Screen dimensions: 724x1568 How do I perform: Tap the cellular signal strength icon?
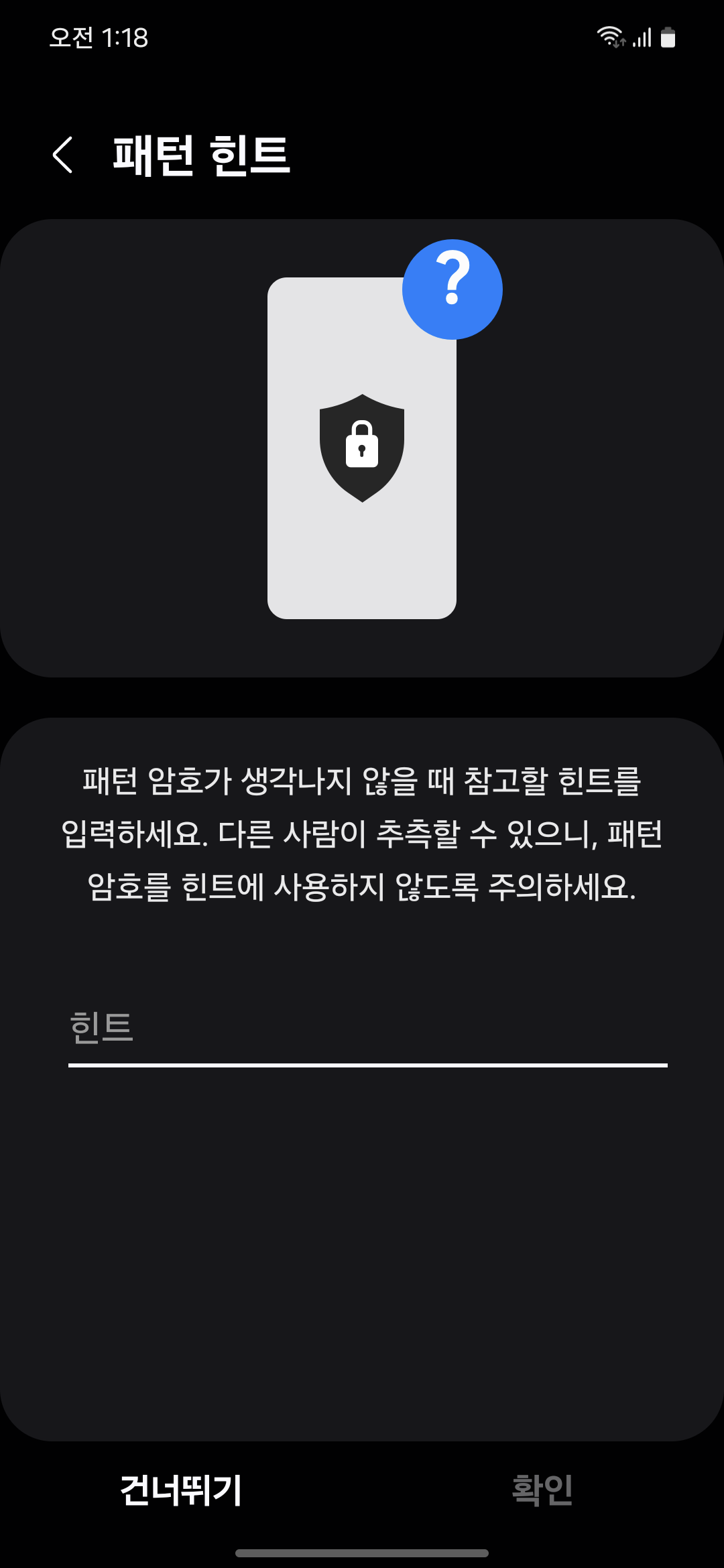pyautogui.click(x=642, y=38)
